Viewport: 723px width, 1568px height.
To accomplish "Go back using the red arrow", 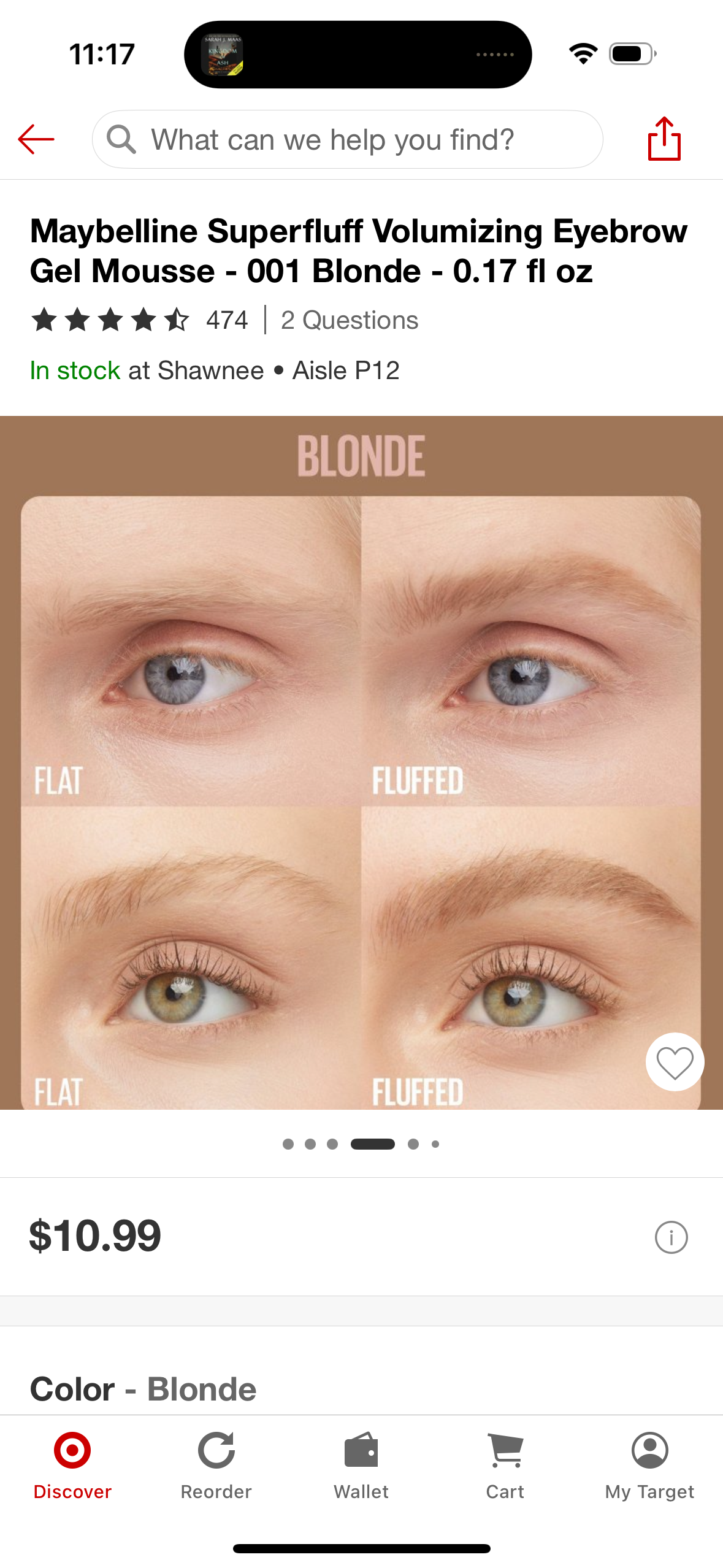I will 36,139.
